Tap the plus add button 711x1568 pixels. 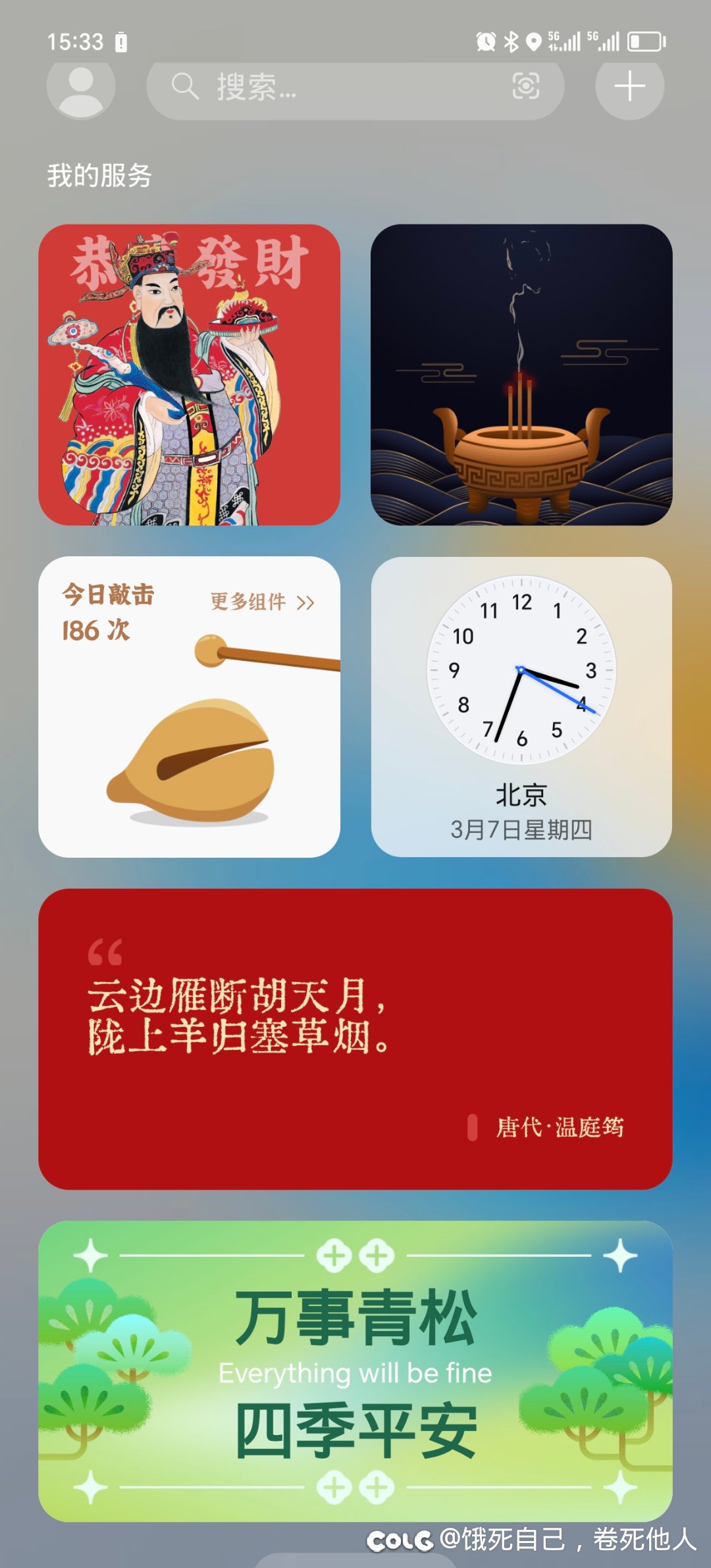click(629, 86)
